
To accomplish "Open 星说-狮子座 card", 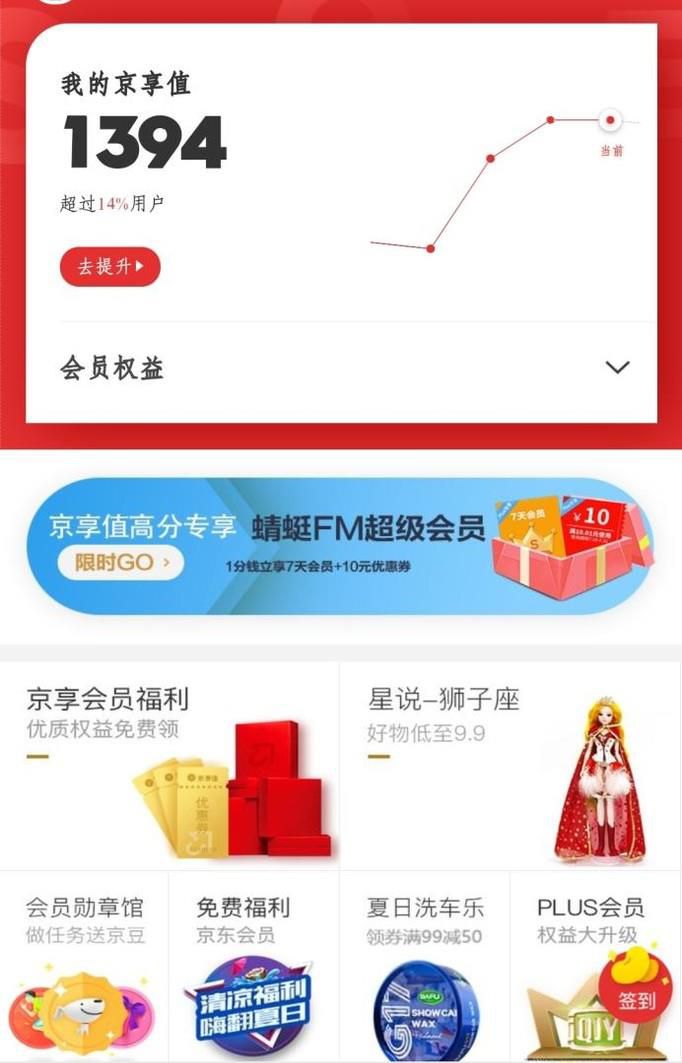I will [510, 765].
